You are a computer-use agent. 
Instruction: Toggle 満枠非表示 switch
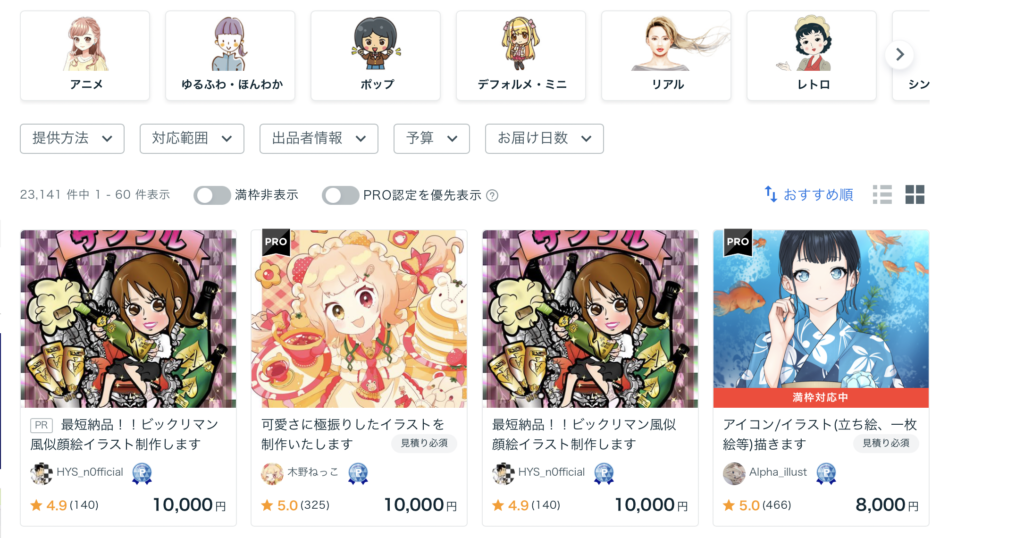tap(212, 195)
